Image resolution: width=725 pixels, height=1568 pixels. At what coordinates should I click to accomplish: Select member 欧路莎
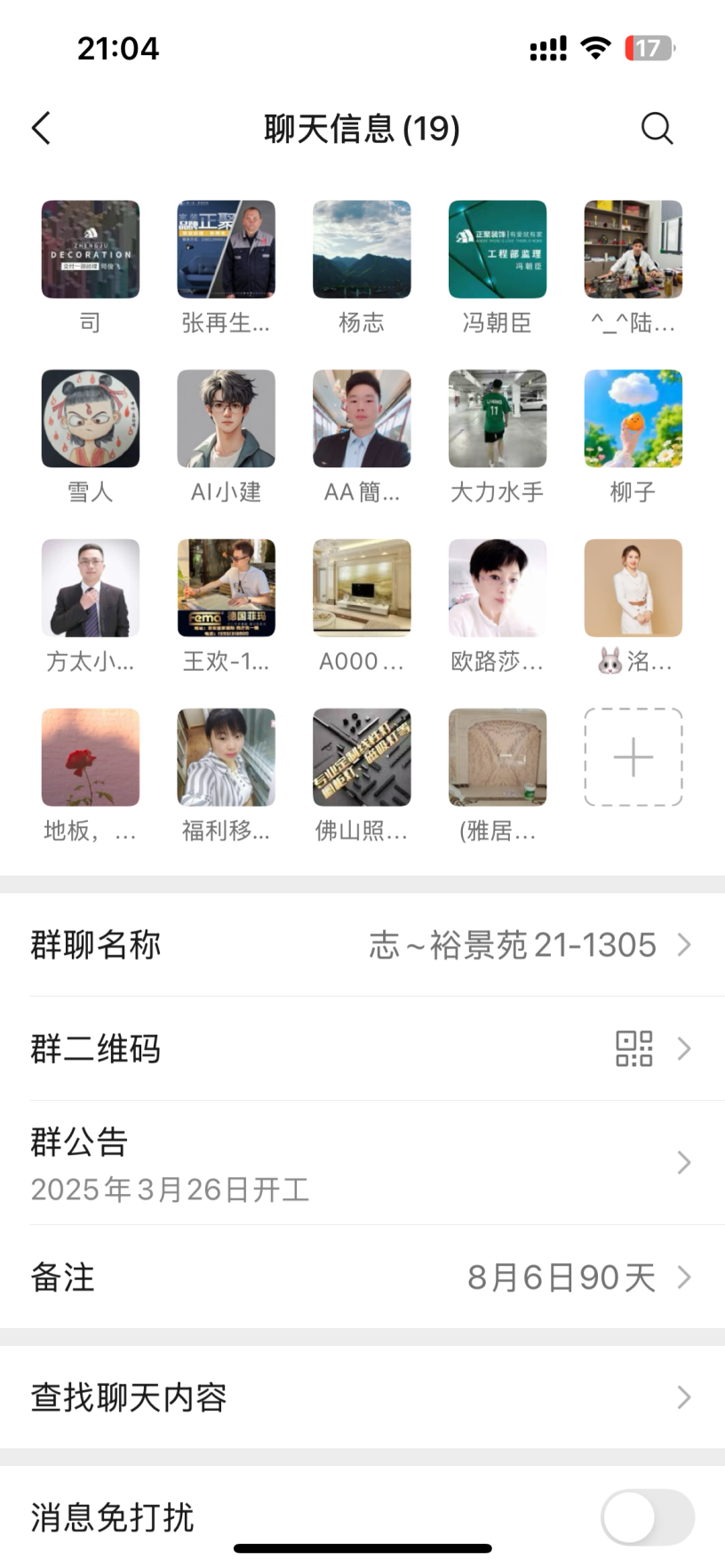tap(498, 588)
